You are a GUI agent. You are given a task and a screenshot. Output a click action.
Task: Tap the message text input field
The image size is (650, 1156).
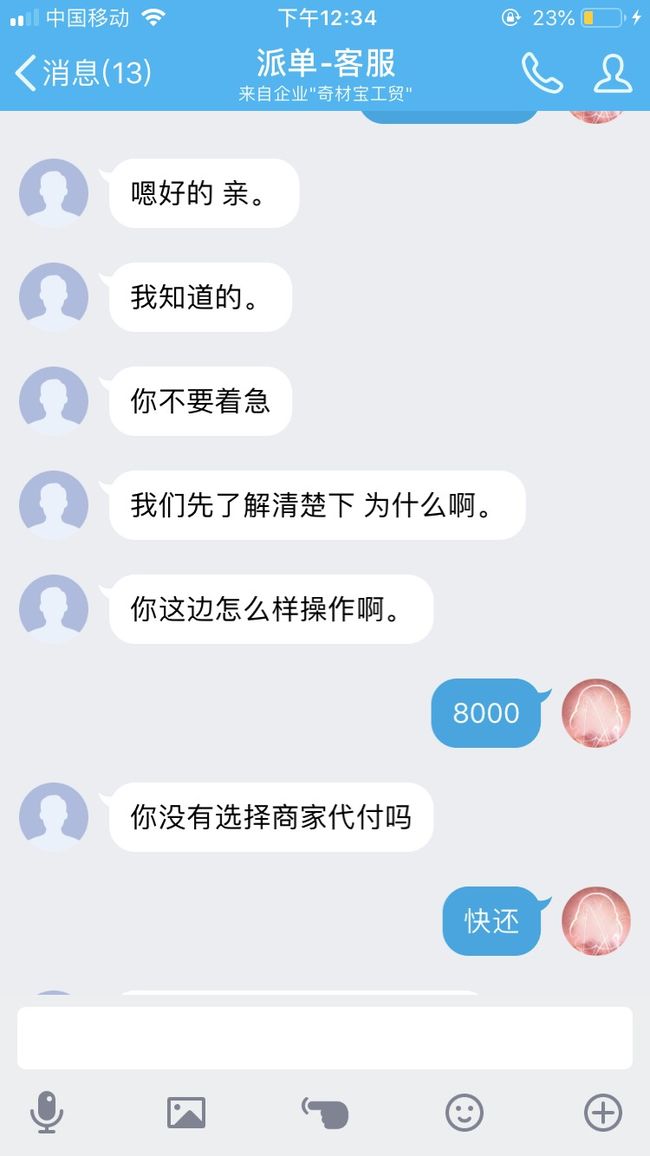point(325,1038)
